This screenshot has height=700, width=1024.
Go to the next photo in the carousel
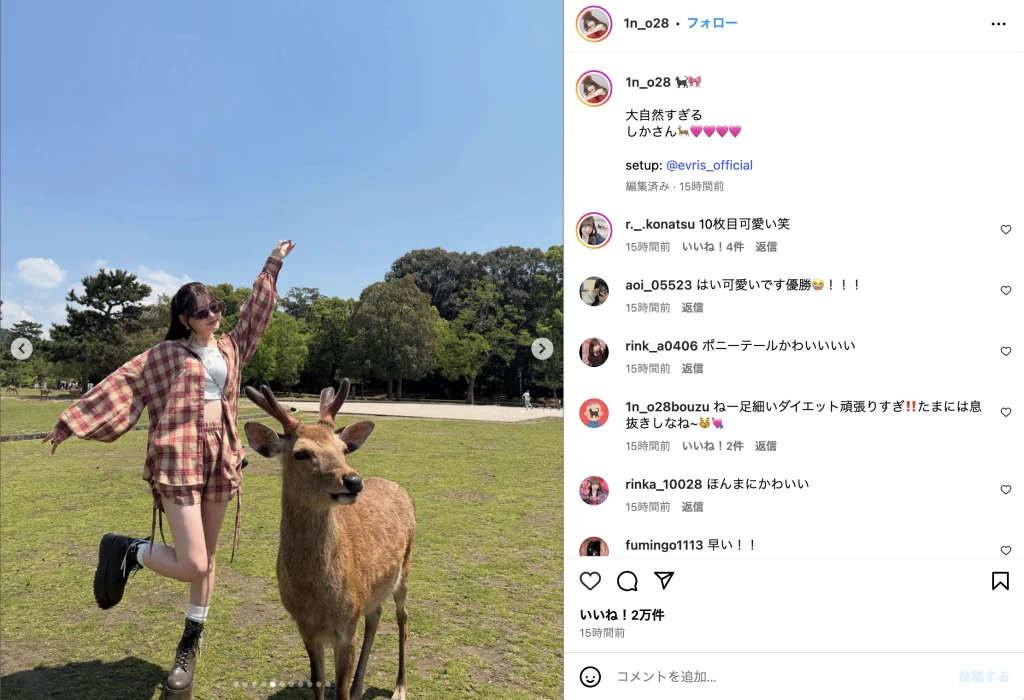point(542,349)
